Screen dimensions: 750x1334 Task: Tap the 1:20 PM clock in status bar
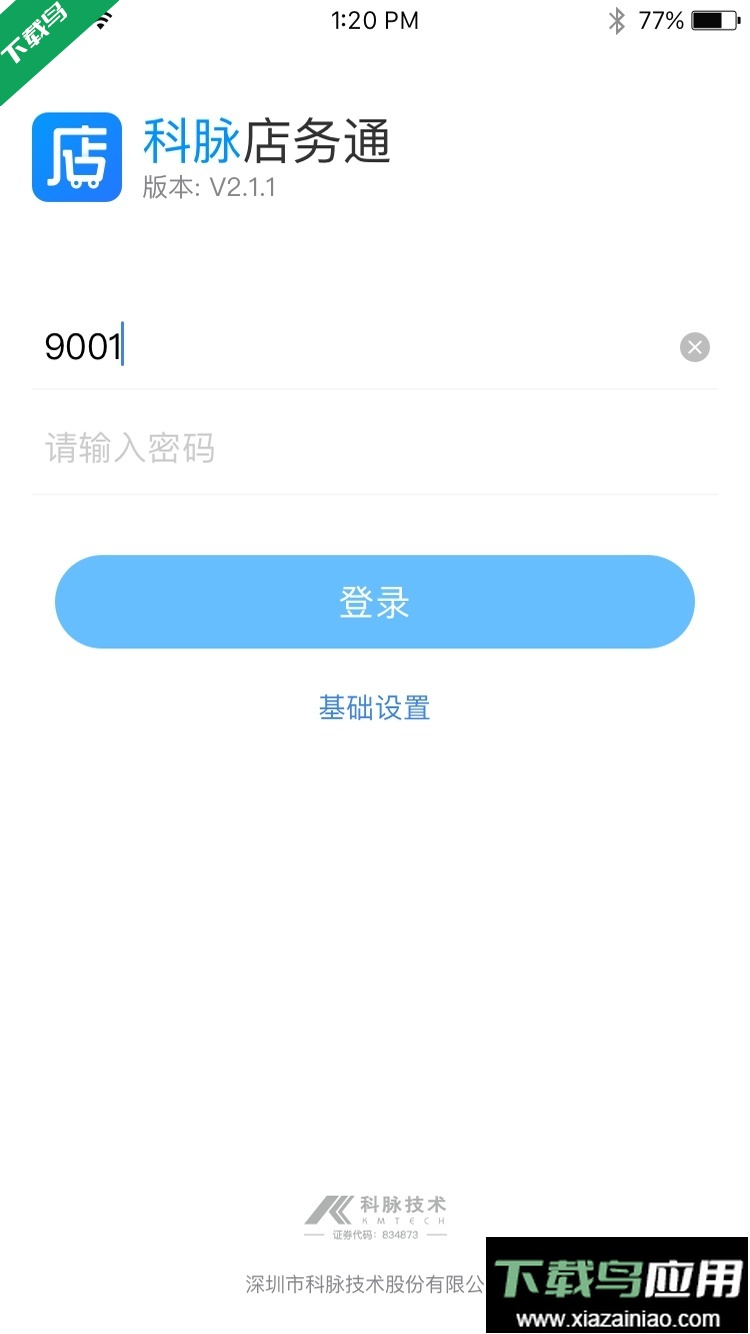374,20
